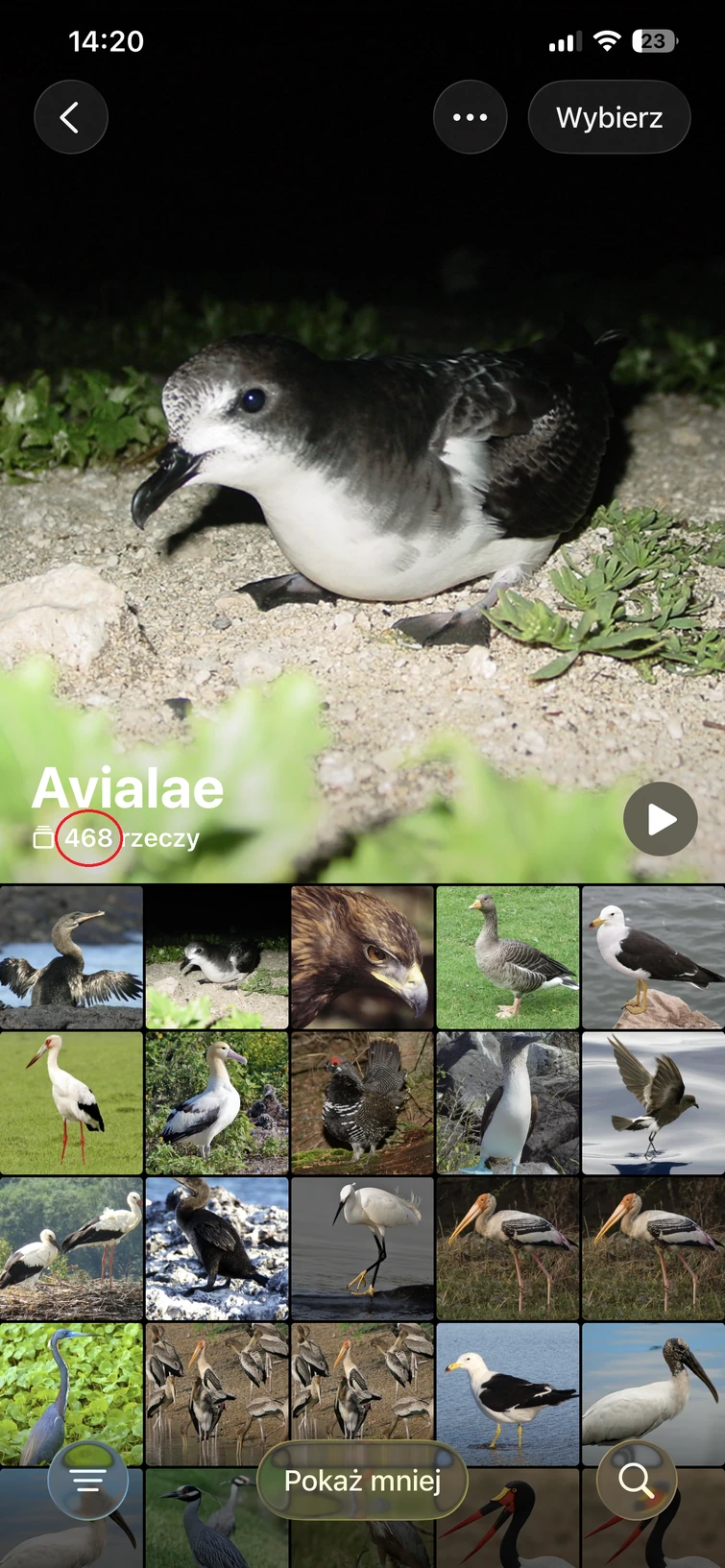This screenshot has width=725, height=1568.
Task: Tap the Pokaż mniej button
Action: click(362, 1480)
